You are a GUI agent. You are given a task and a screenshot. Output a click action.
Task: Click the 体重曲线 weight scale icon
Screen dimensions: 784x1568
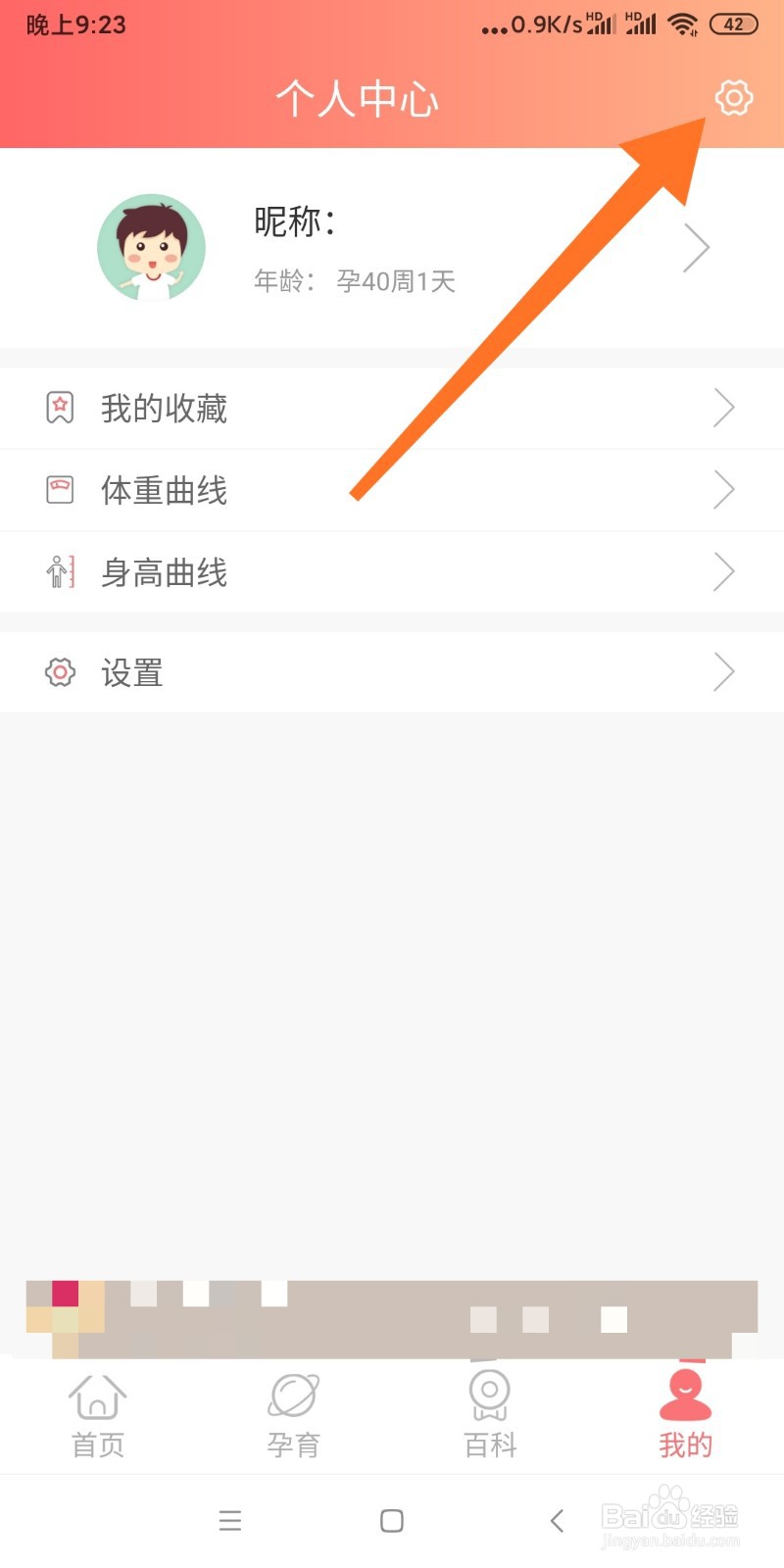[x=60, y=490]
